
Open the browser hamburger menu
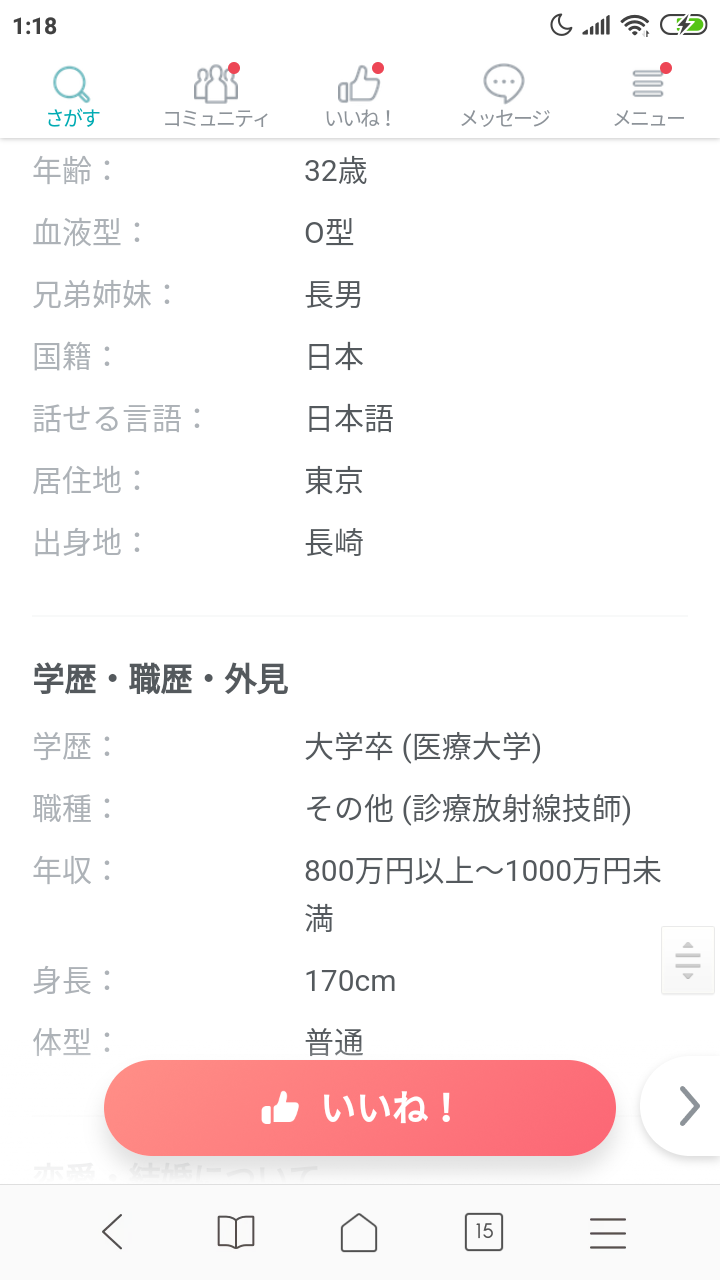coord(608,1232)
